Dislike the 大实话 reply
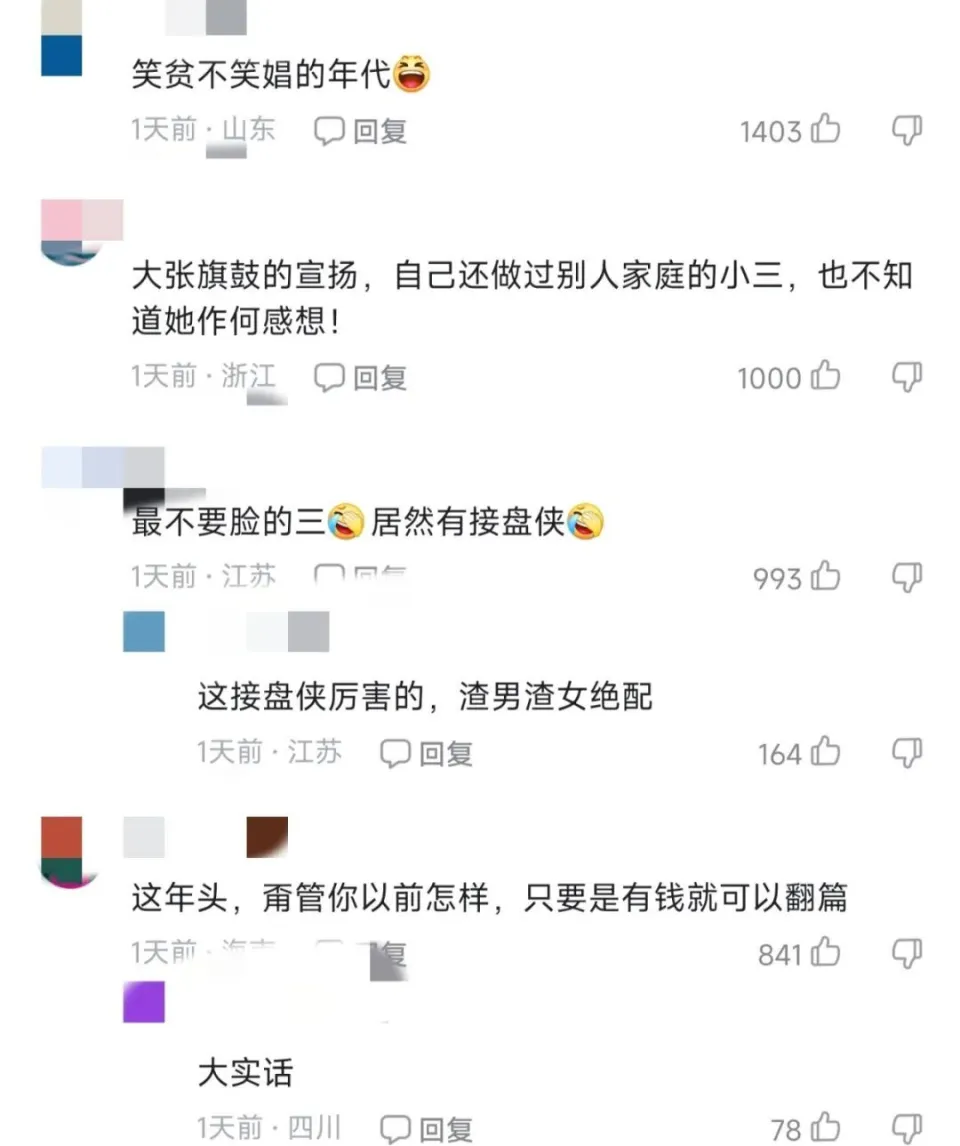 (906, 1128)
